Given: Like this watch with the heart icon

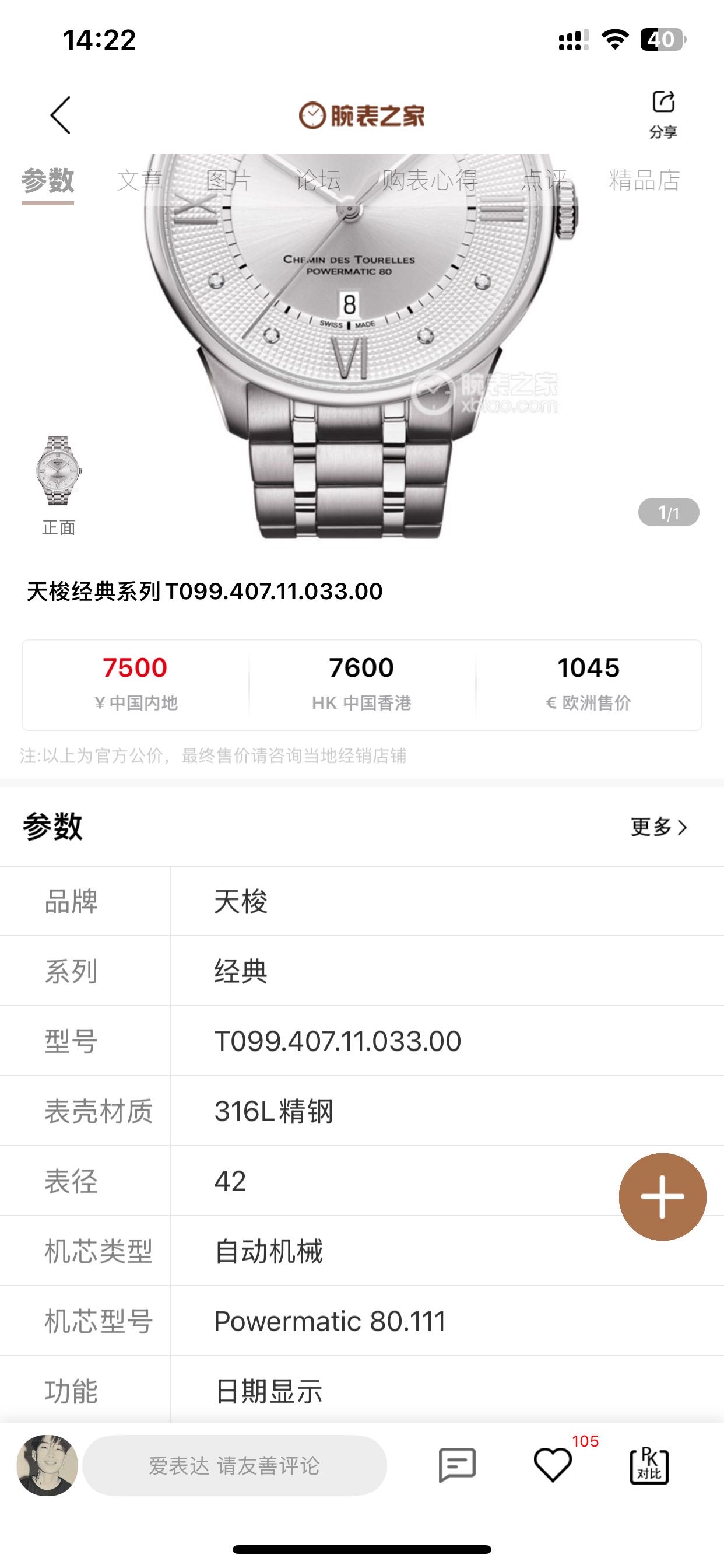Looking at the screenshot, I should (553, 1465).
